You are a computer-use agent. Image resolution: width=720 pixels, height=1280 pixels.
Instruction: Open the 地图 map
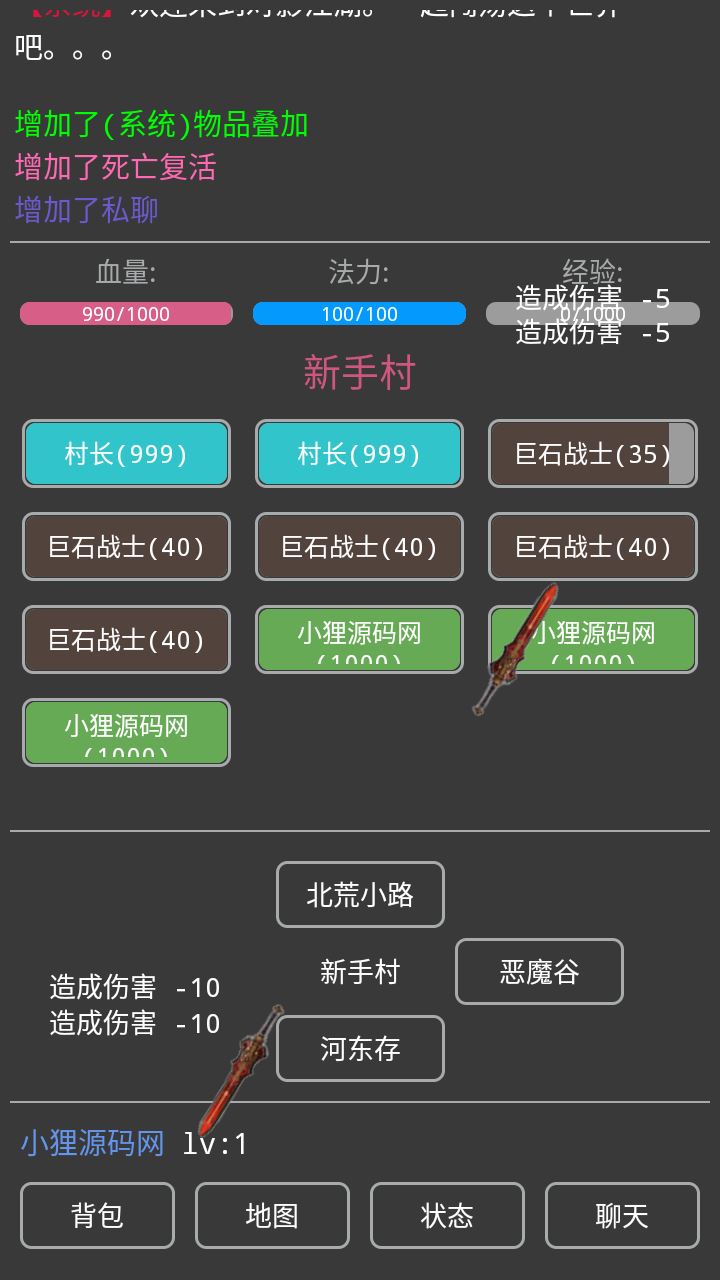click(x=272, y=1215)
